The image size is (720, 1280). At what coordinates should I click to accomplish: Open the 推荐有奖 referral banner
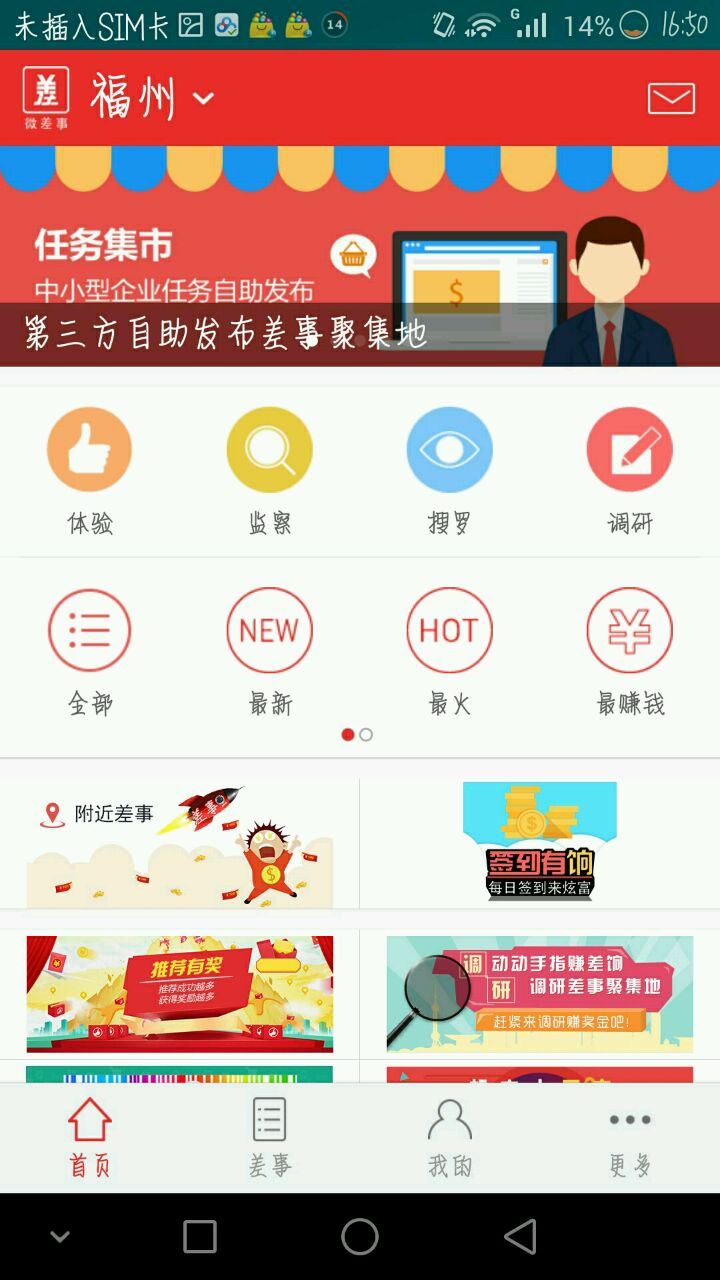(180, 994)
